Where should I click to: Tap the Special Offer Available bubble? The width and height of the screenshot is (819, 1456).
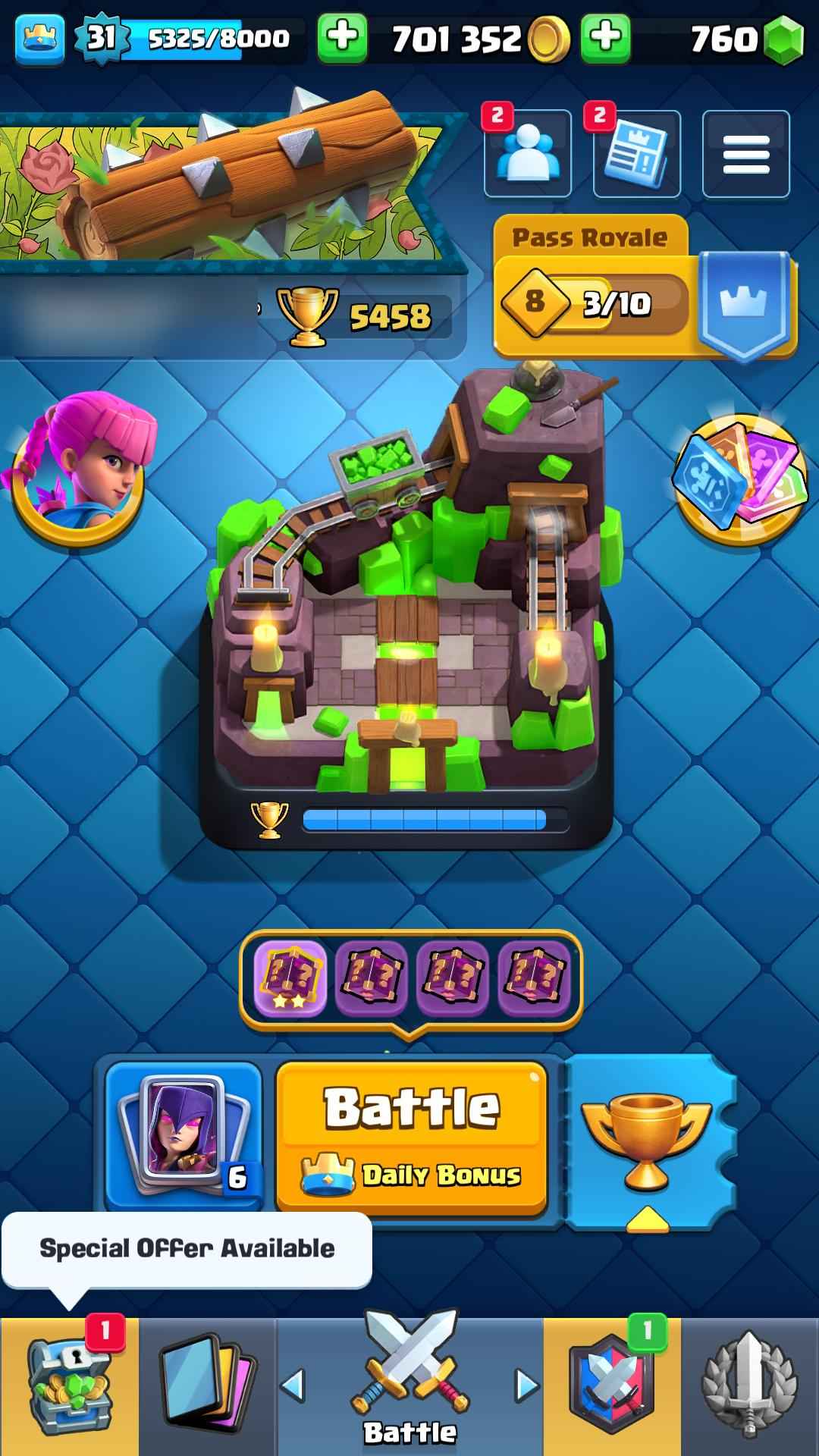pos(186,1248)
